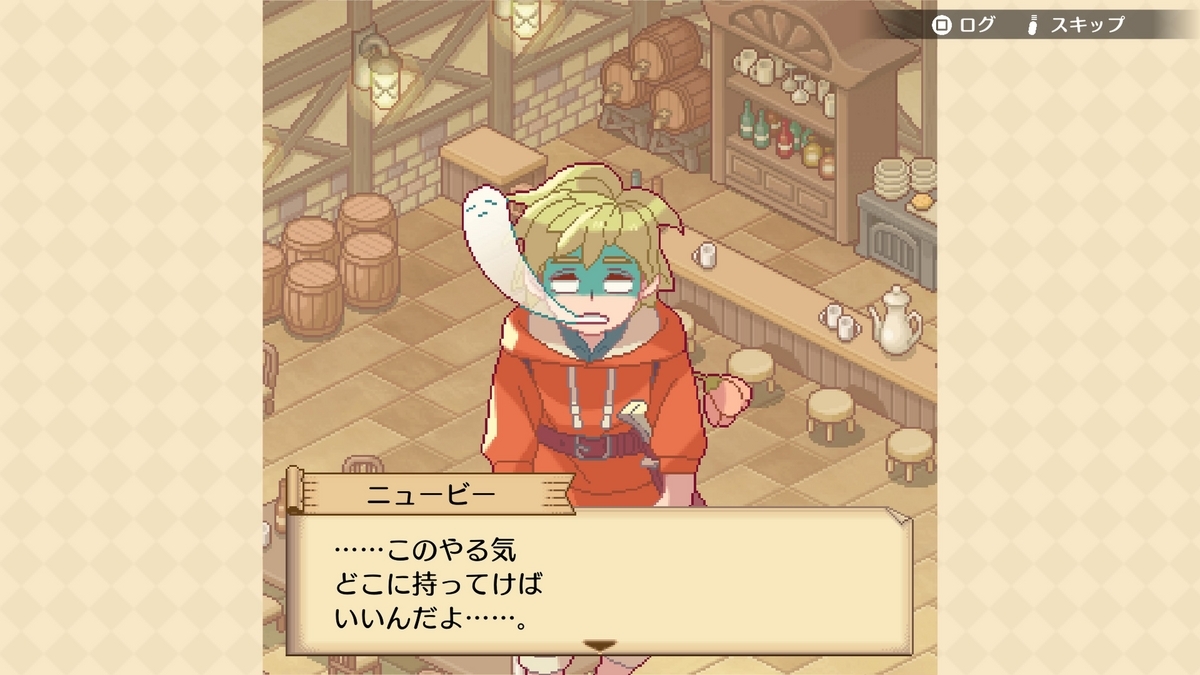Screen dimensions: 1200x675
Task: Open the ログ dialogue log
Action: (x=964, y=25)
